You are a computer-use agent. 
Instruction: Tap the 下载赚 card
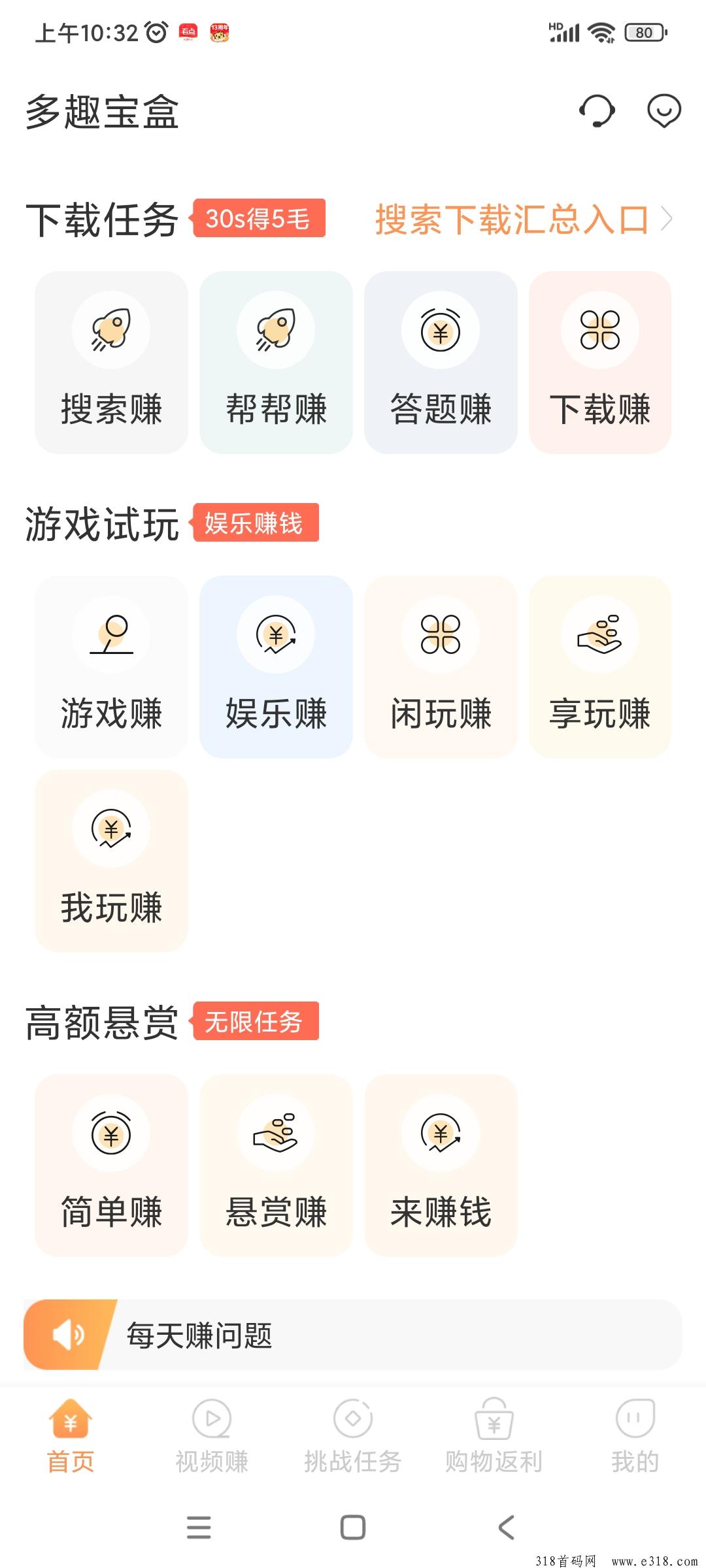click(x=600, y=363)
